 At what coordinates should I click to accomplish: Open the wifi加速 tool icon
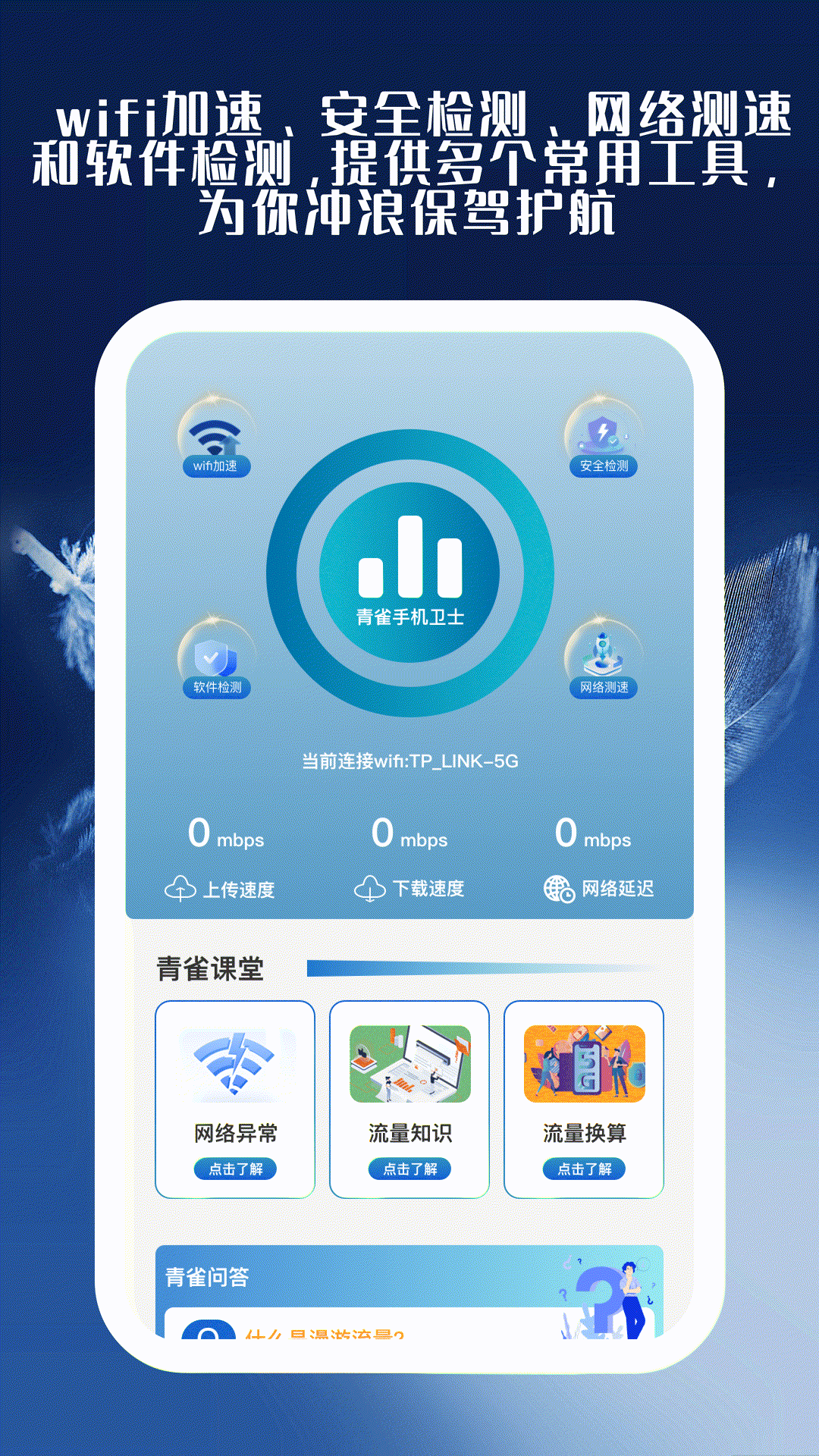tap(215, 438)
